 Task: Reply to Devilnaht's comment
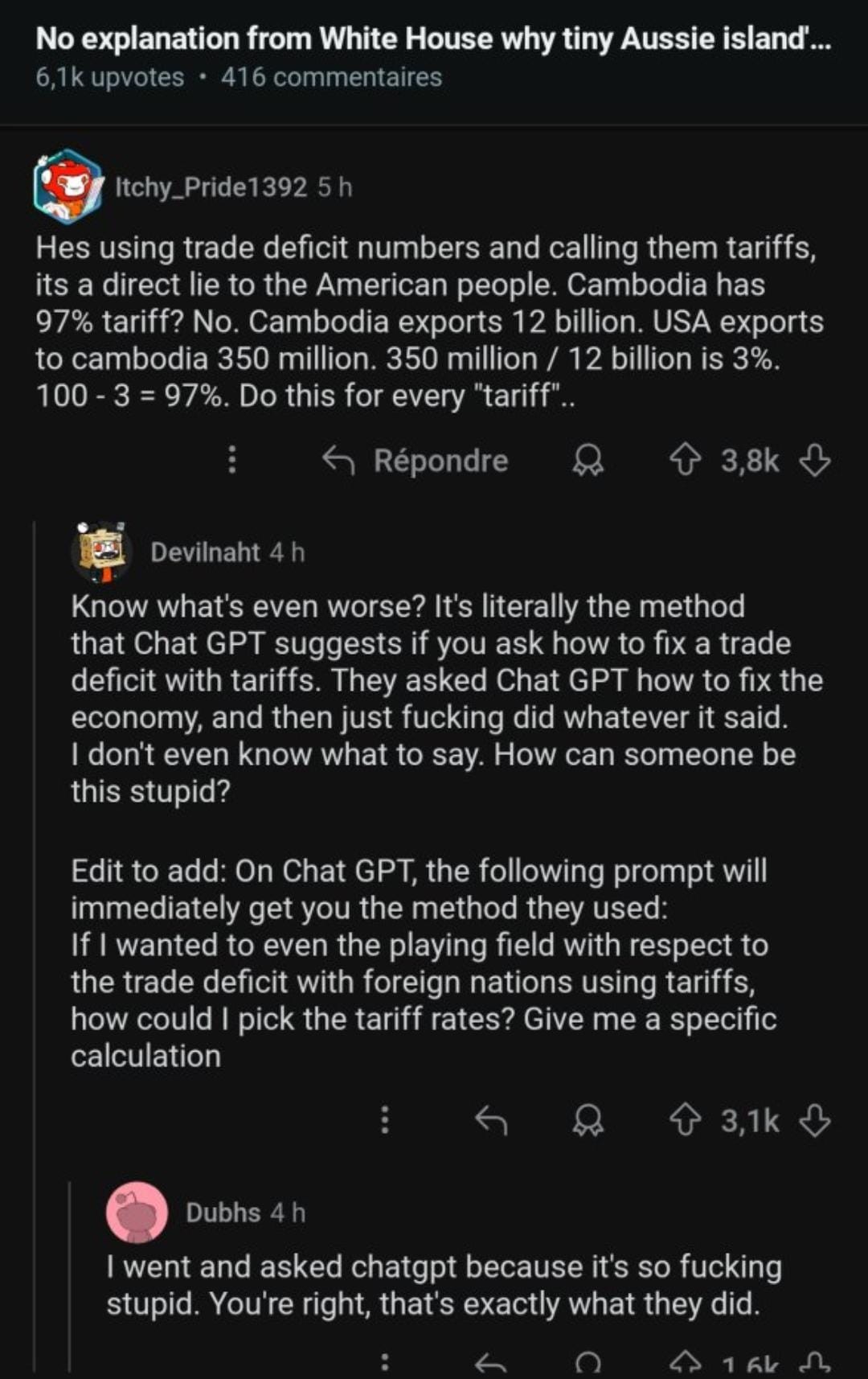coord(491,1119)
